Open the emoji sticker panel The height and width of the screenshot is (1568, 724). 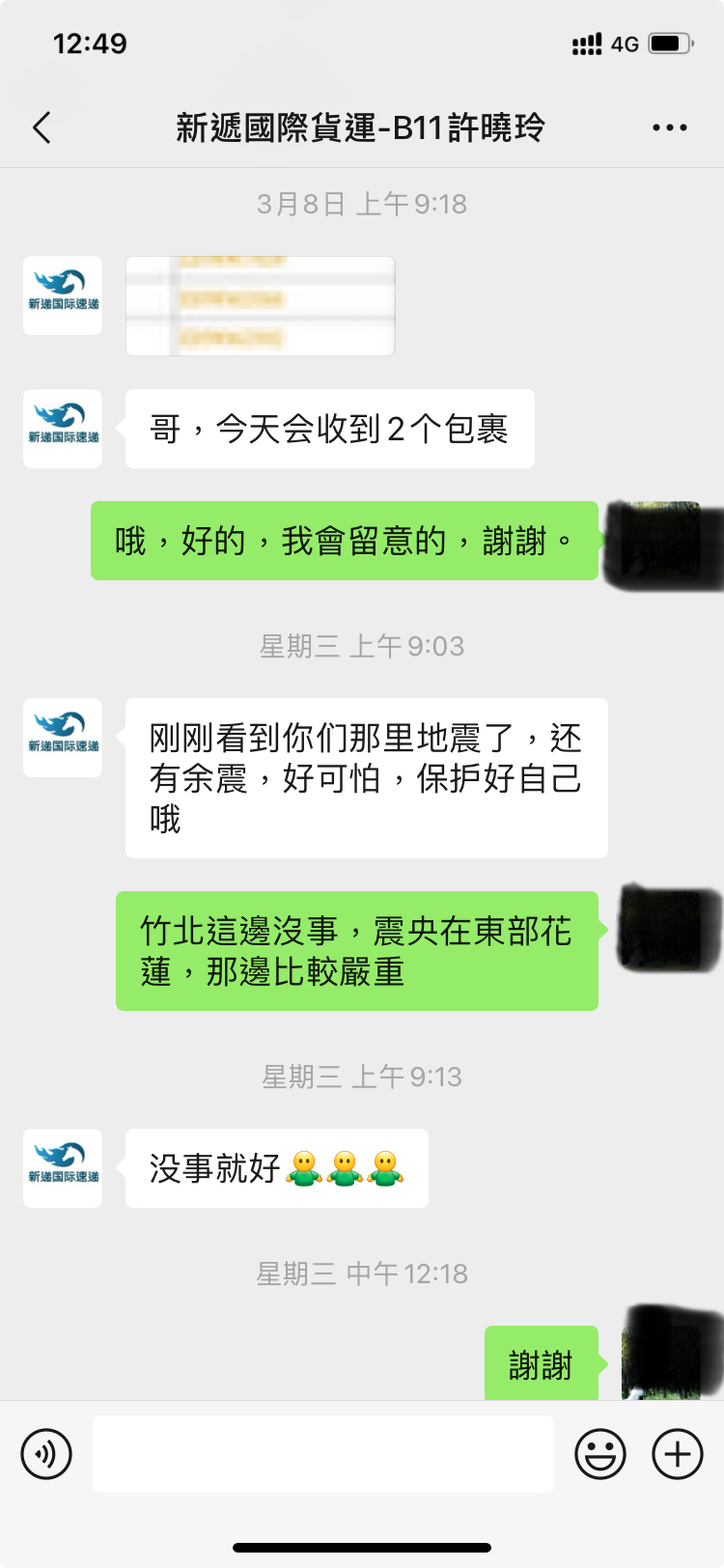coord(600,1453)
